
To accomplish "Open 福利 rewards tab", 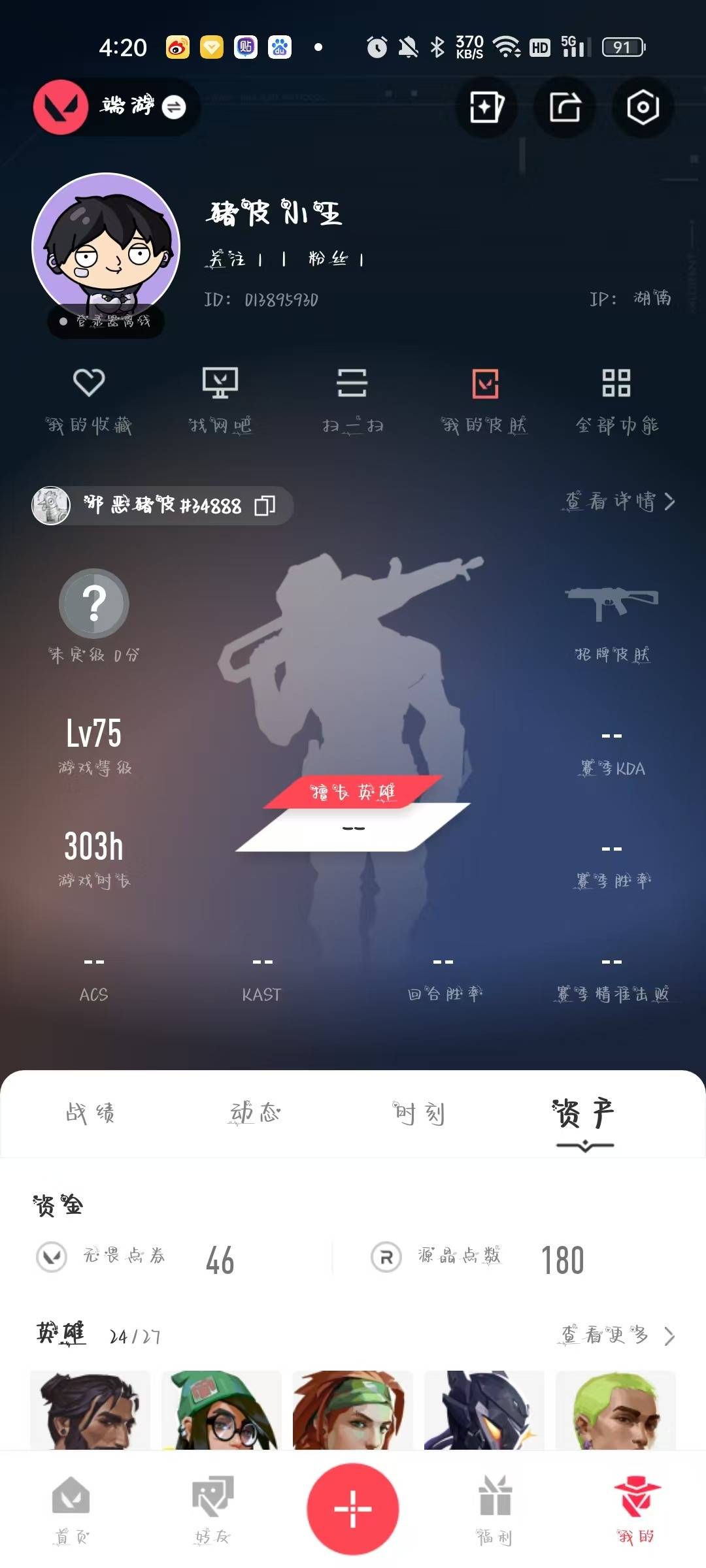I will [495, 1509].
